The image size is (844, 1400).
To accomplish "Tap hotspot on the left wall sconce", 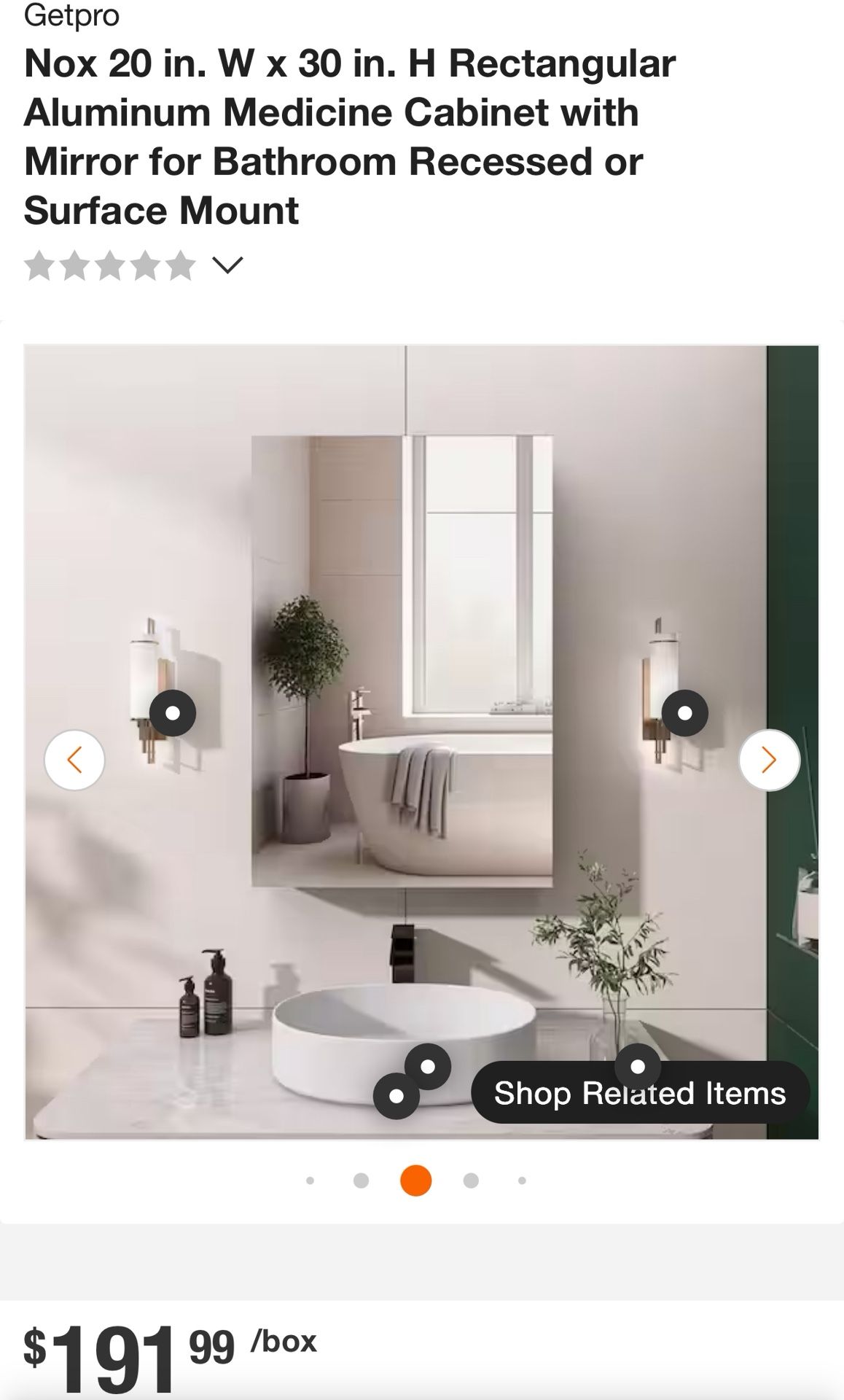I will pyautogui.click(x=173, y=712).
